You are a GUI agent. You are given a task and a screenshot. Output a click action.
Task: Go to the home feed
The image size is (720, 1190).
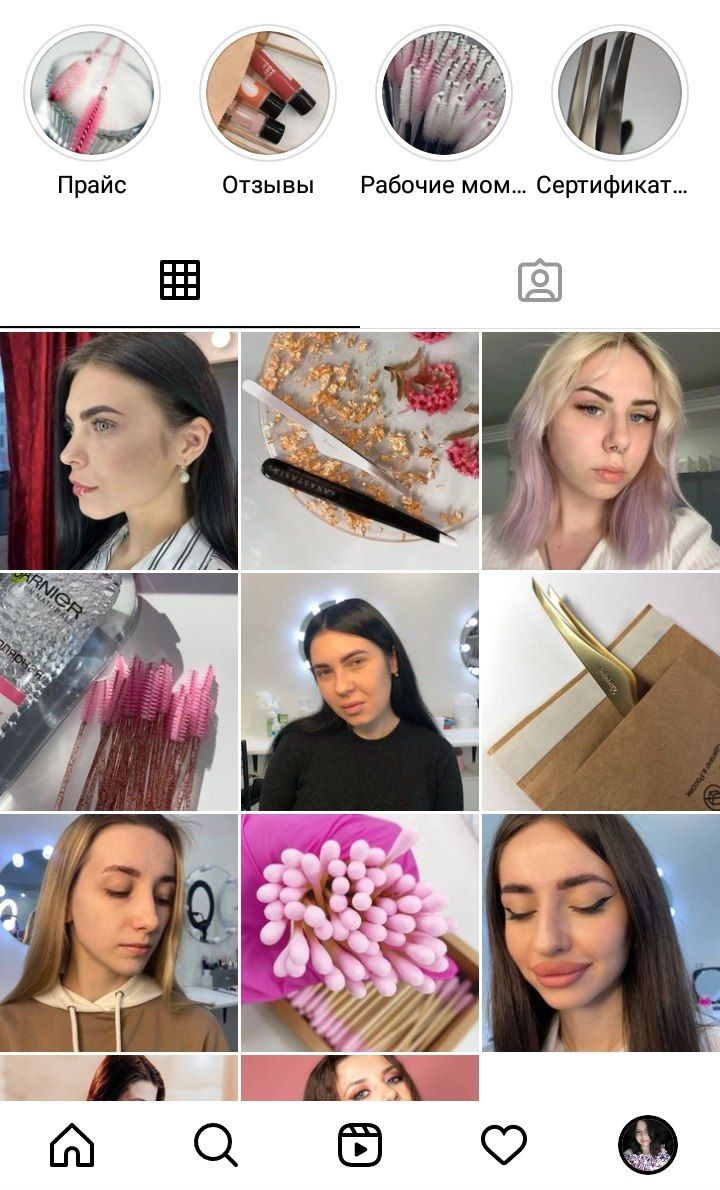(x=72, y=1144)
